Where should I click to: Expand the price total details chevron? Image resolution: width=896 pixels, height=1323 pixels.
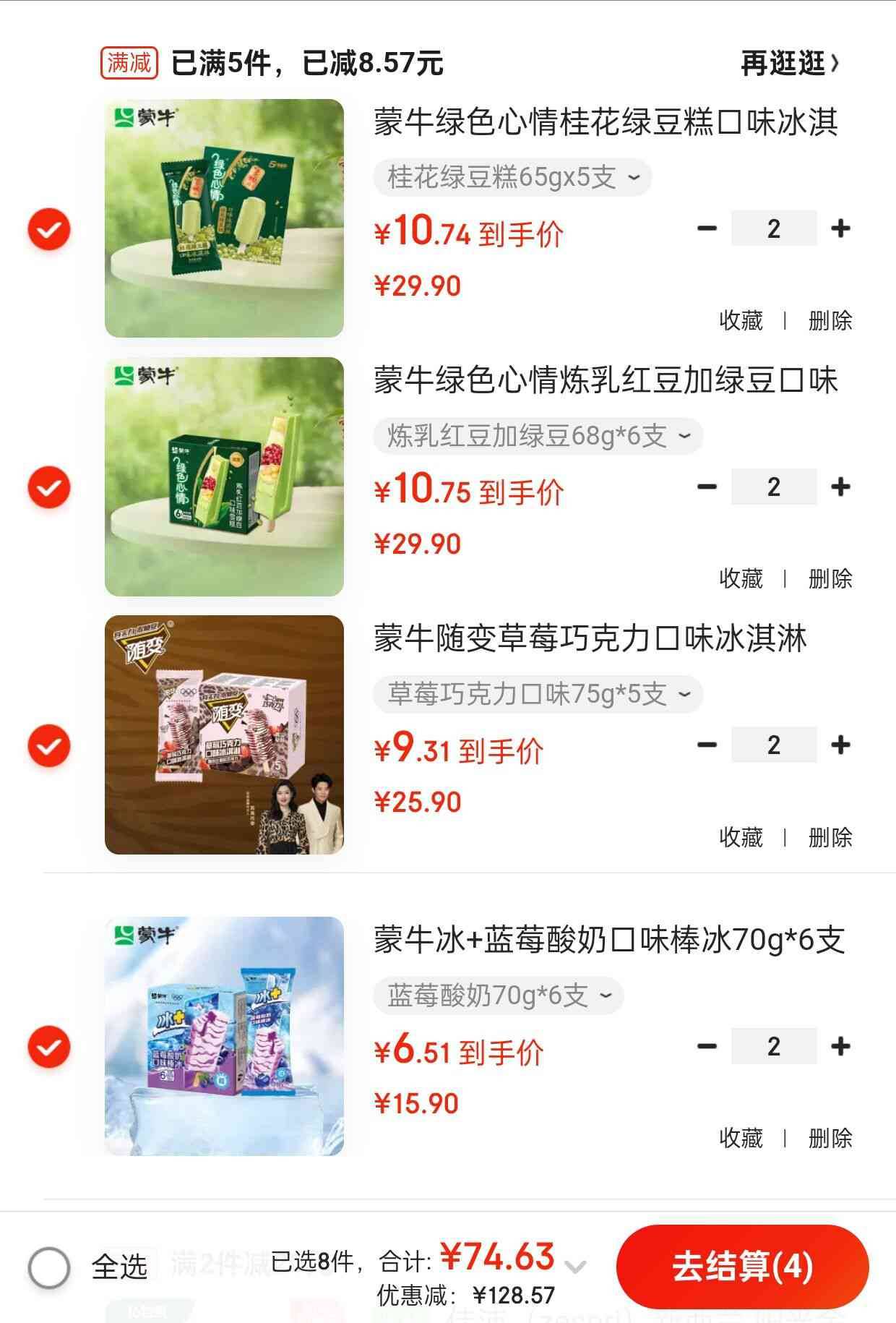tap(575, 1267)
